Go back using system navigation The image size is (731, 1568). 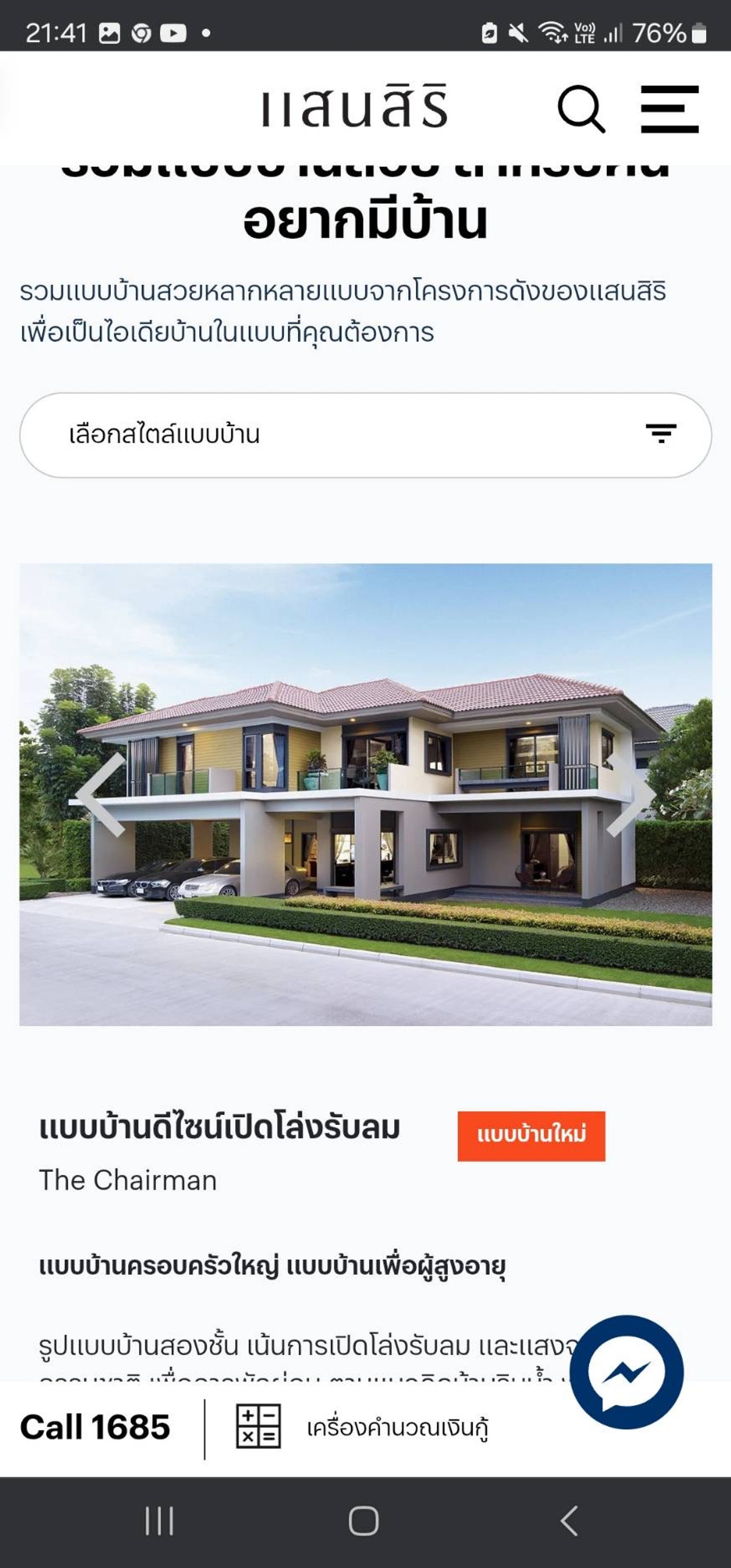569,1521
